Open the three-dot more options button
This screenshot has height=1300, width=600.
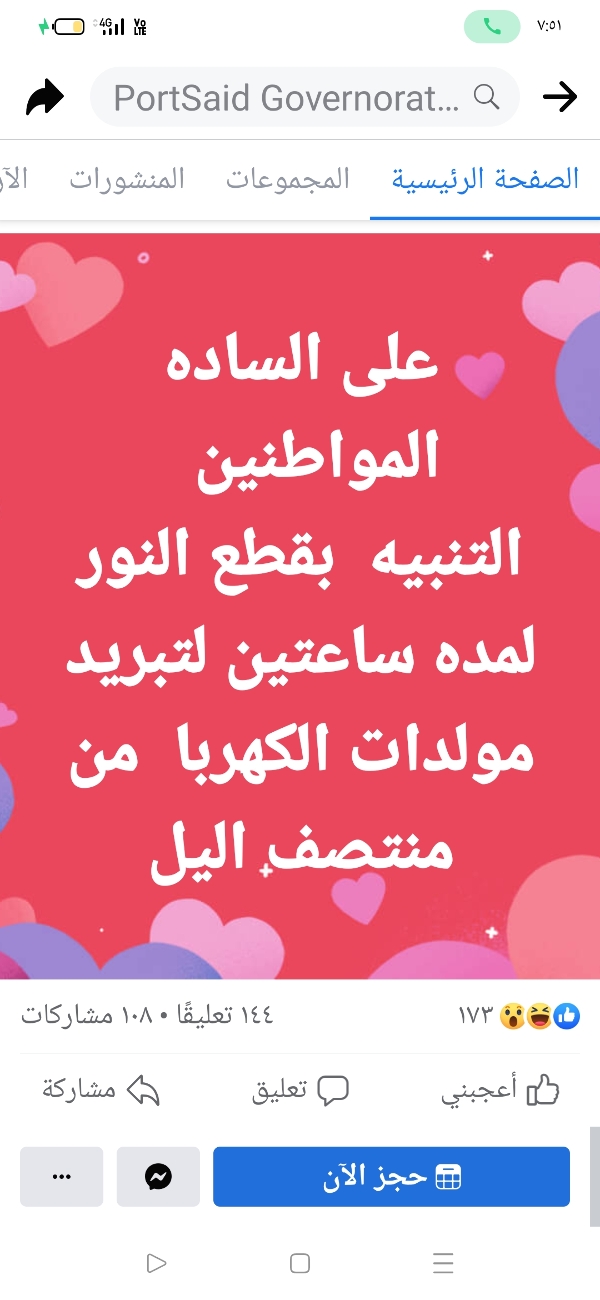point(61,1177)
